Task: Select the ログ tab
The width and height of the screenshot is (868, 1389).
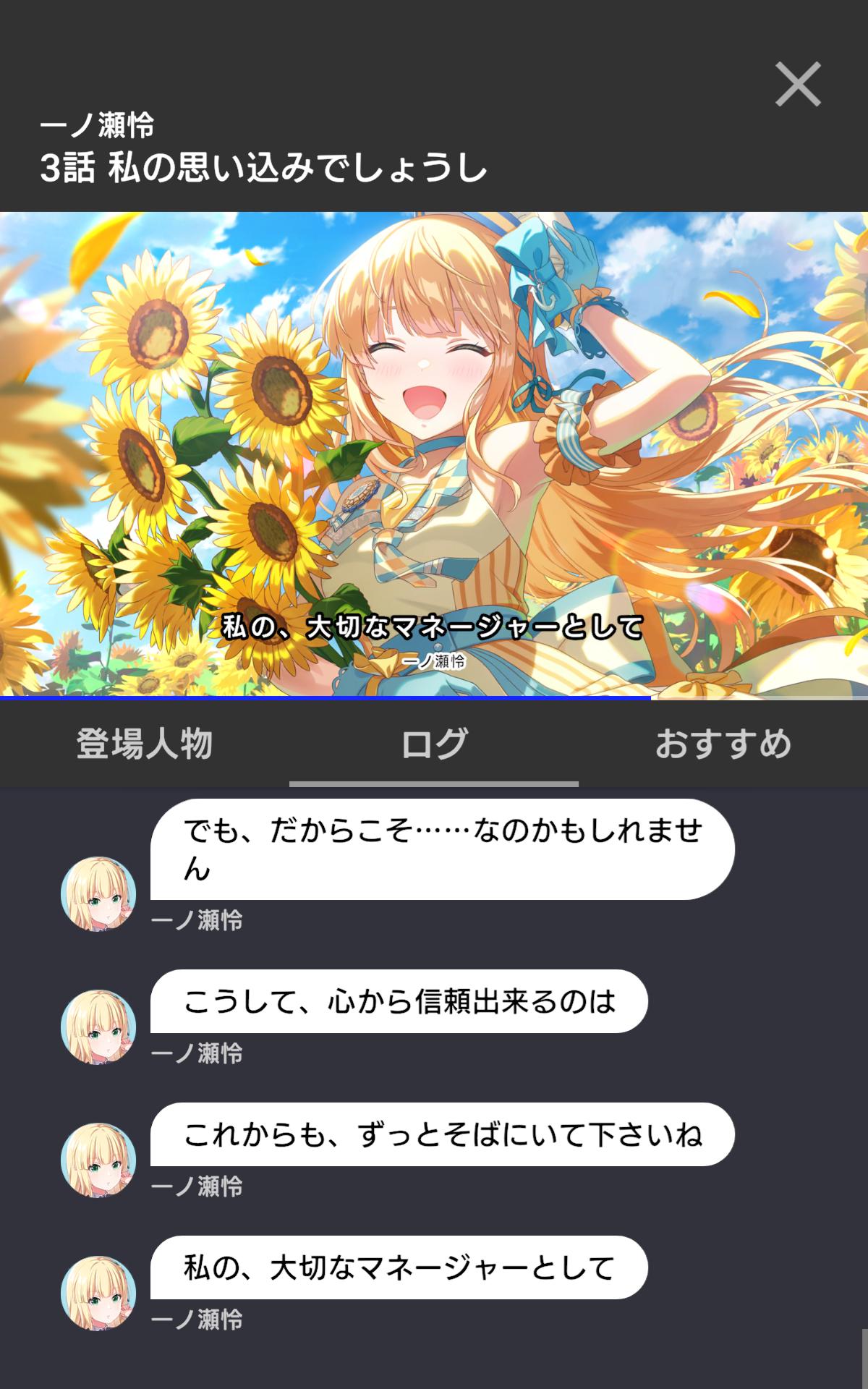Action: point(434,744)
